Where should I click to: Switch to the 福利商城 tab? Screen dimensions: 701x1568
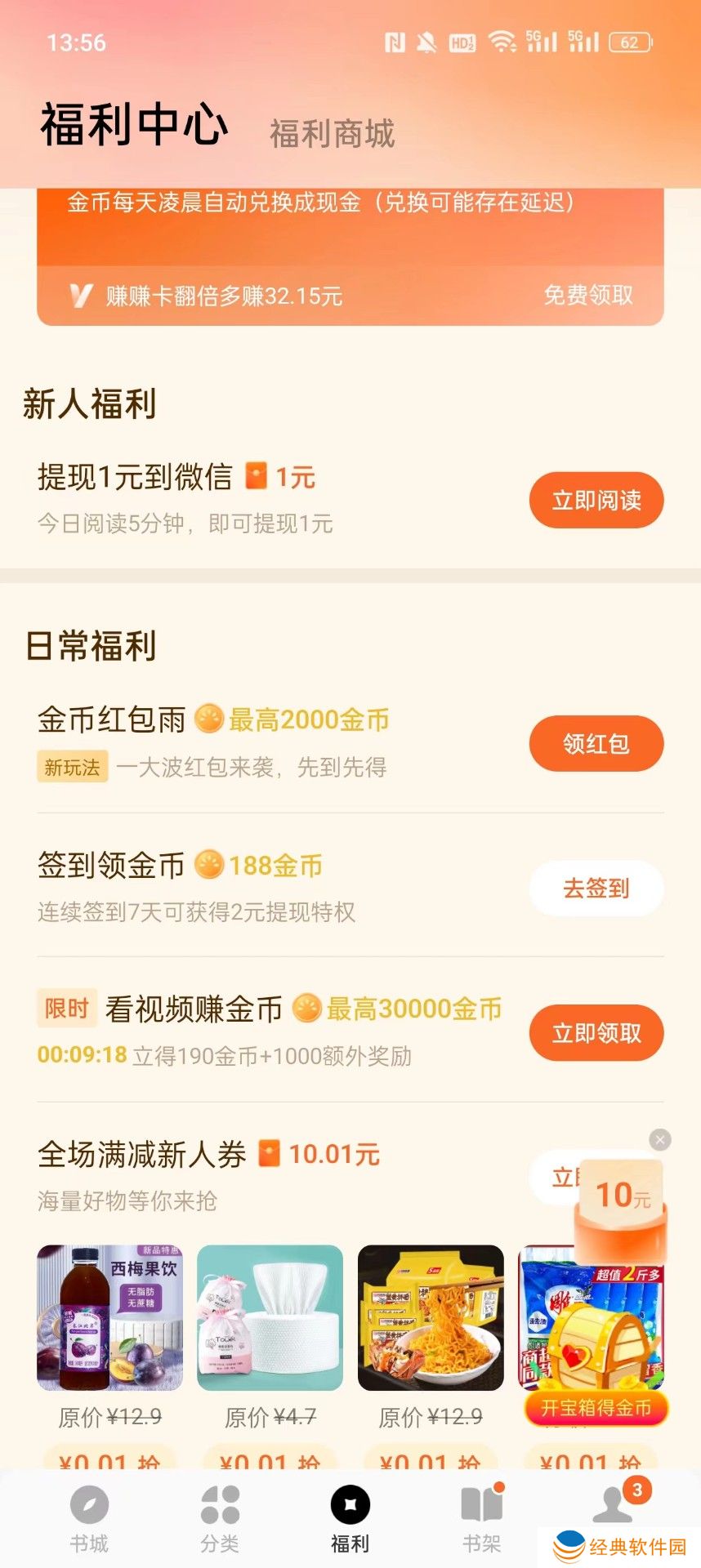(x=332, y=134)
